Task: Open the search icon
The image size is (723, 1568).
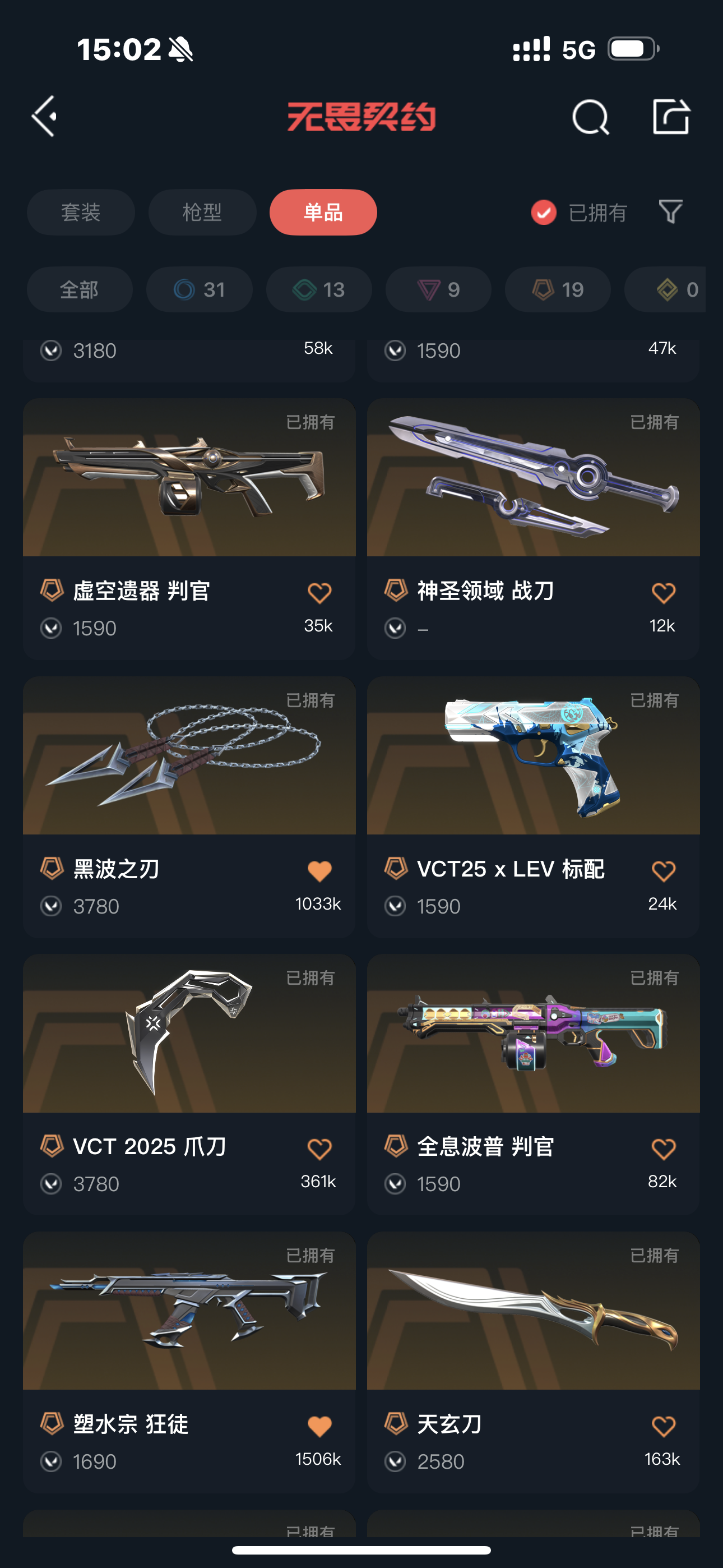Action: point(590,117)
